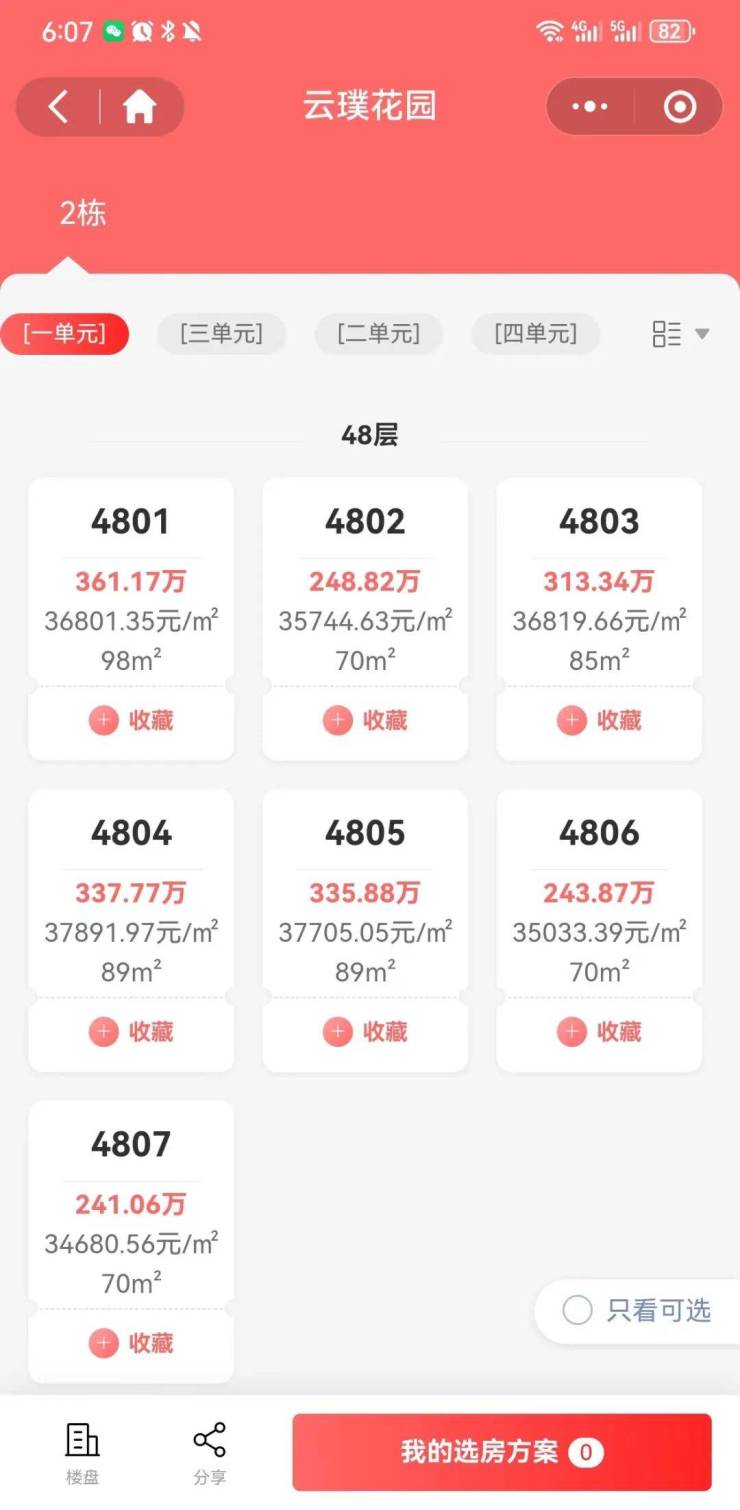Save room 4807 to favorites
740x1510 pixels.
click(131, 1343)
